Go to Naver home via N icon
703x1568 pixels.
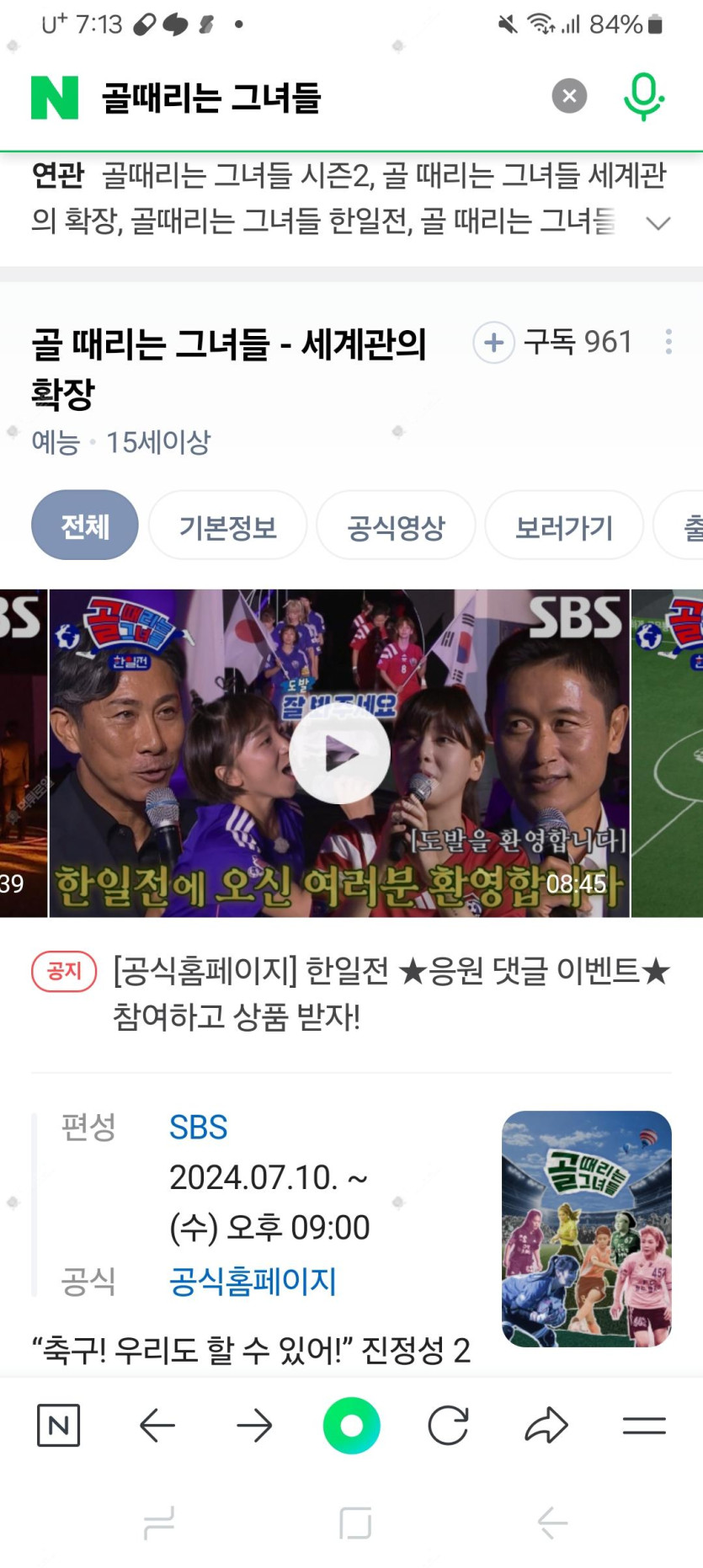[x=59, y=1426]
